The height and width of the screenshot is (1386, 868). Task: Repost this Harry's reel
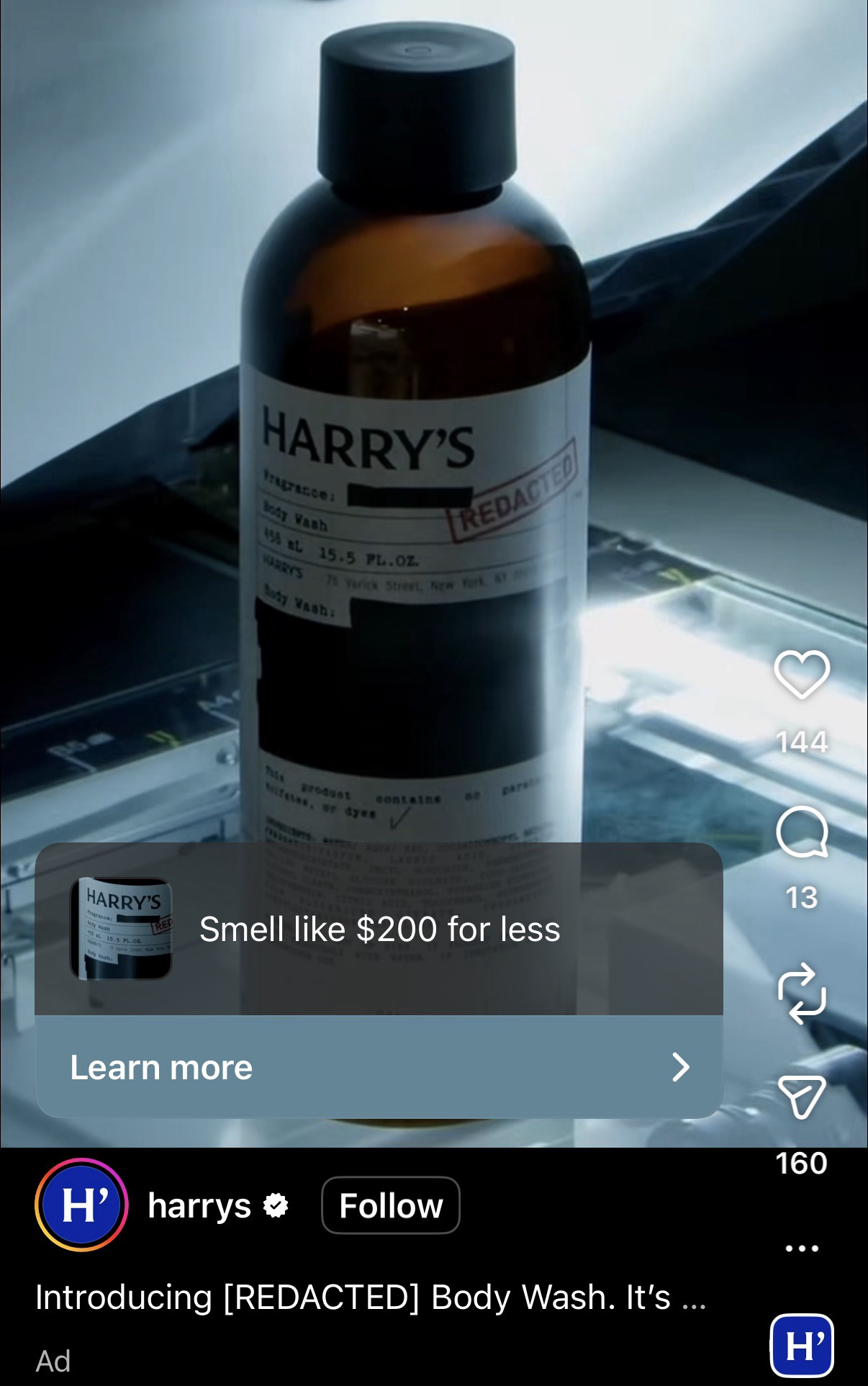[801, 994]
